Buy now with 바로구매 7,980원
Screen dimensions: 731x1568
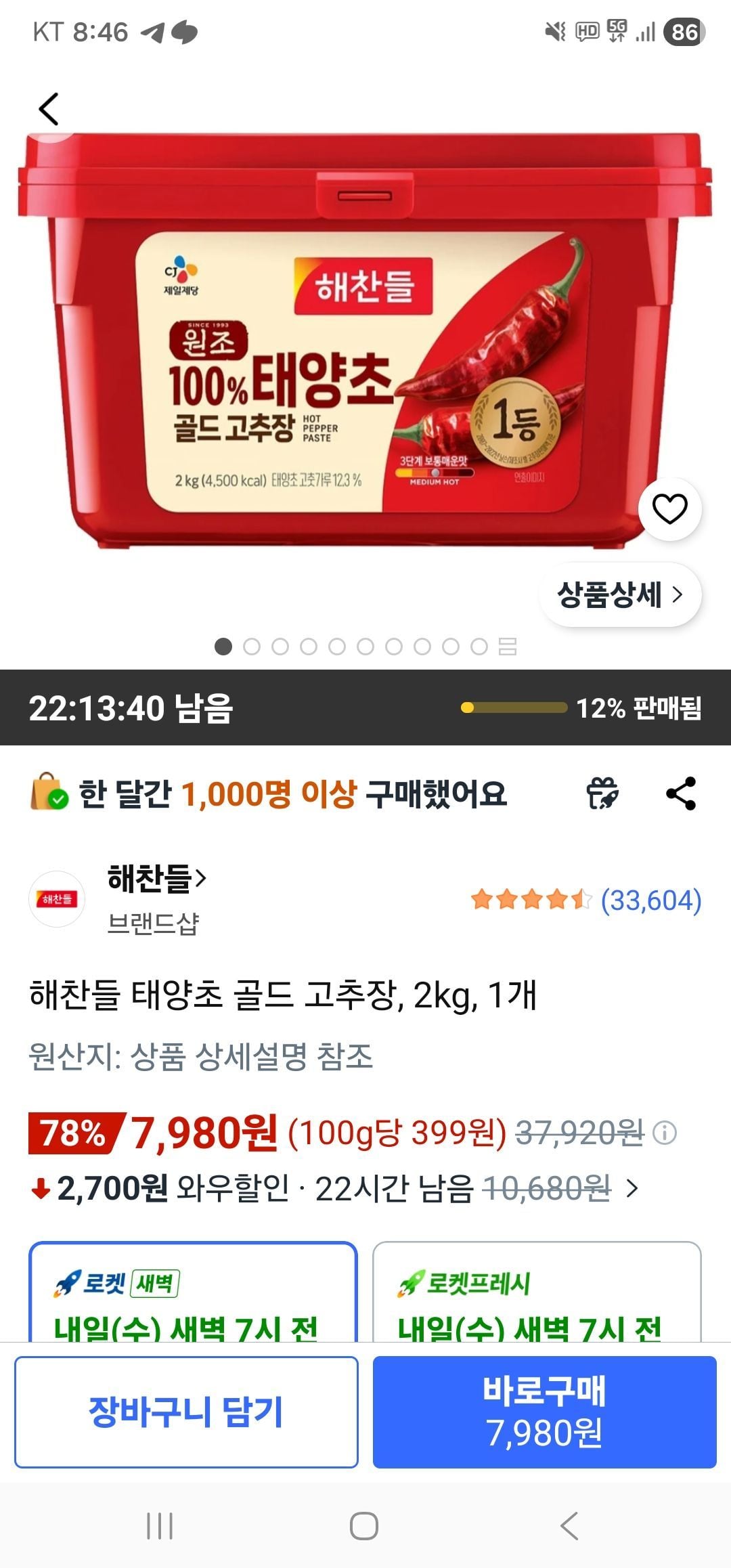pos(544,1412)
